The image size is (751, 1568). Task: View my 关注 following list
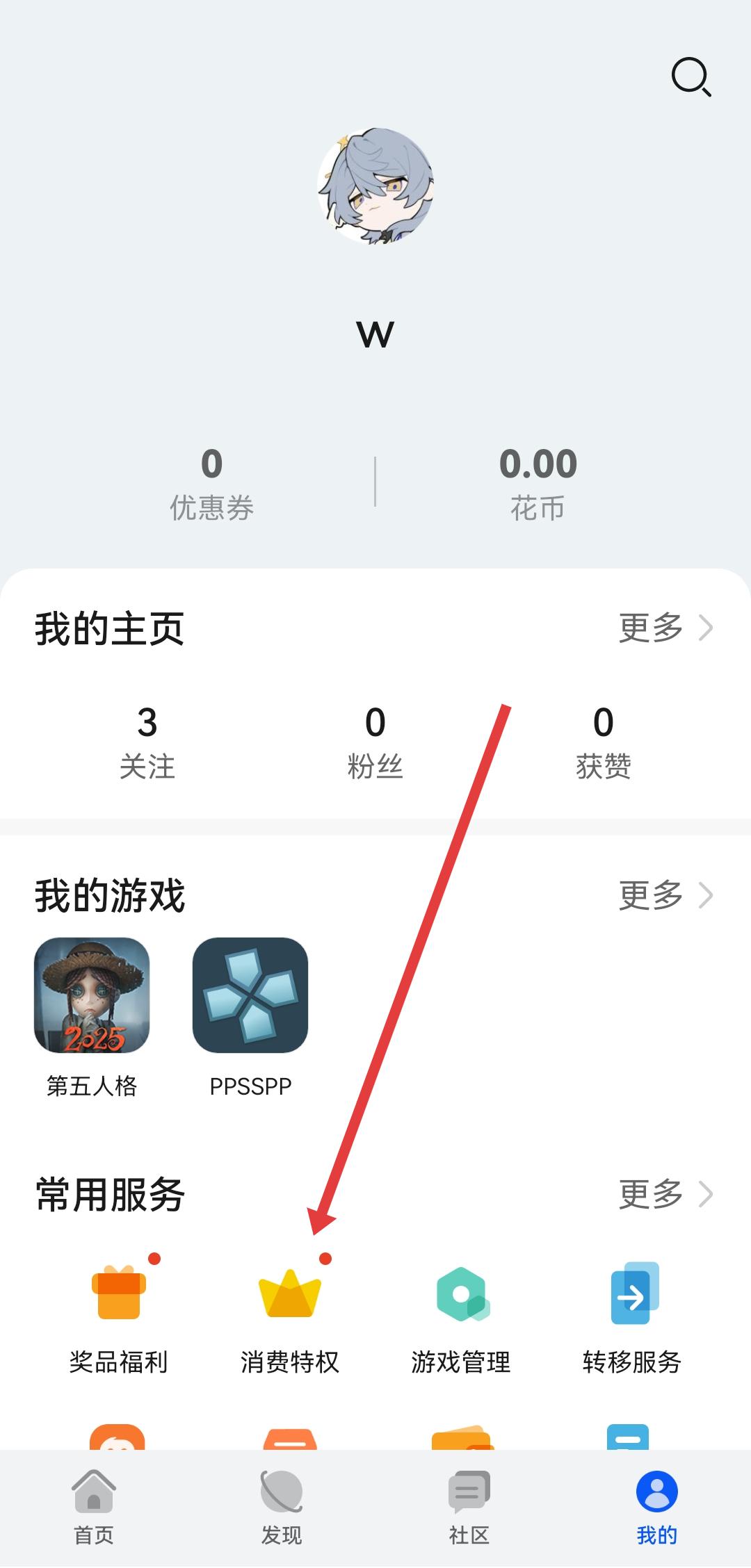(147, 742)
